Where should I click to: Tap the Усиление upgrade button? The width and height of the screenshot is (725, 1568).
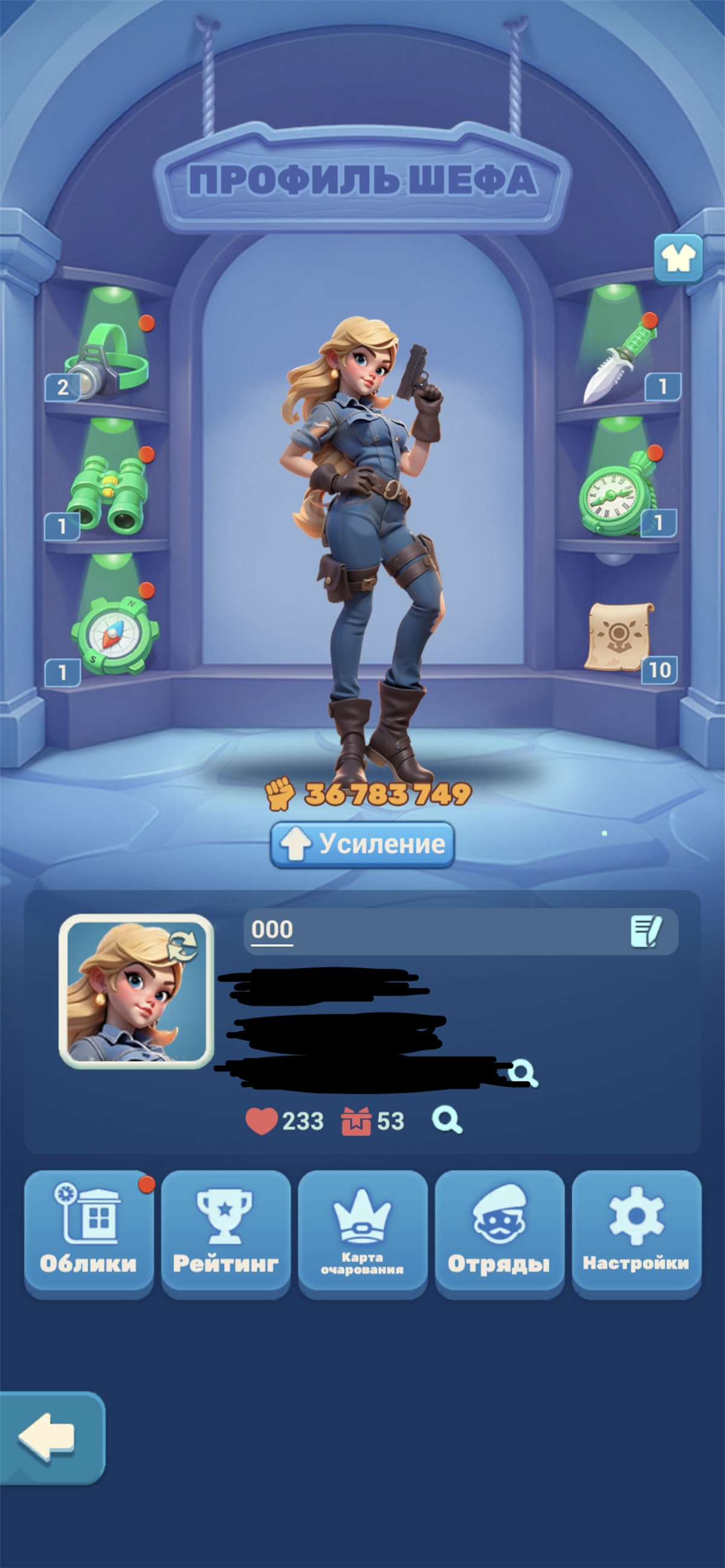coord(362,844)
